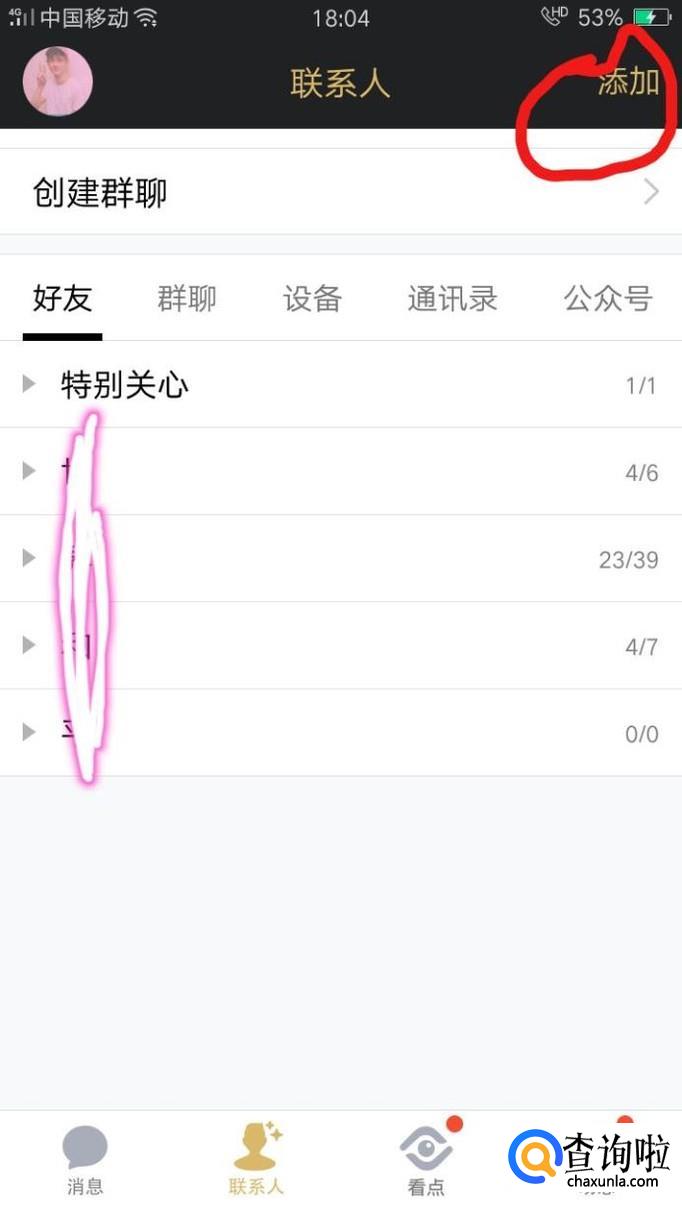The width and height of the screenshot is (682, 1212).
Task: Select the 设备 tab
Action: 312,298
